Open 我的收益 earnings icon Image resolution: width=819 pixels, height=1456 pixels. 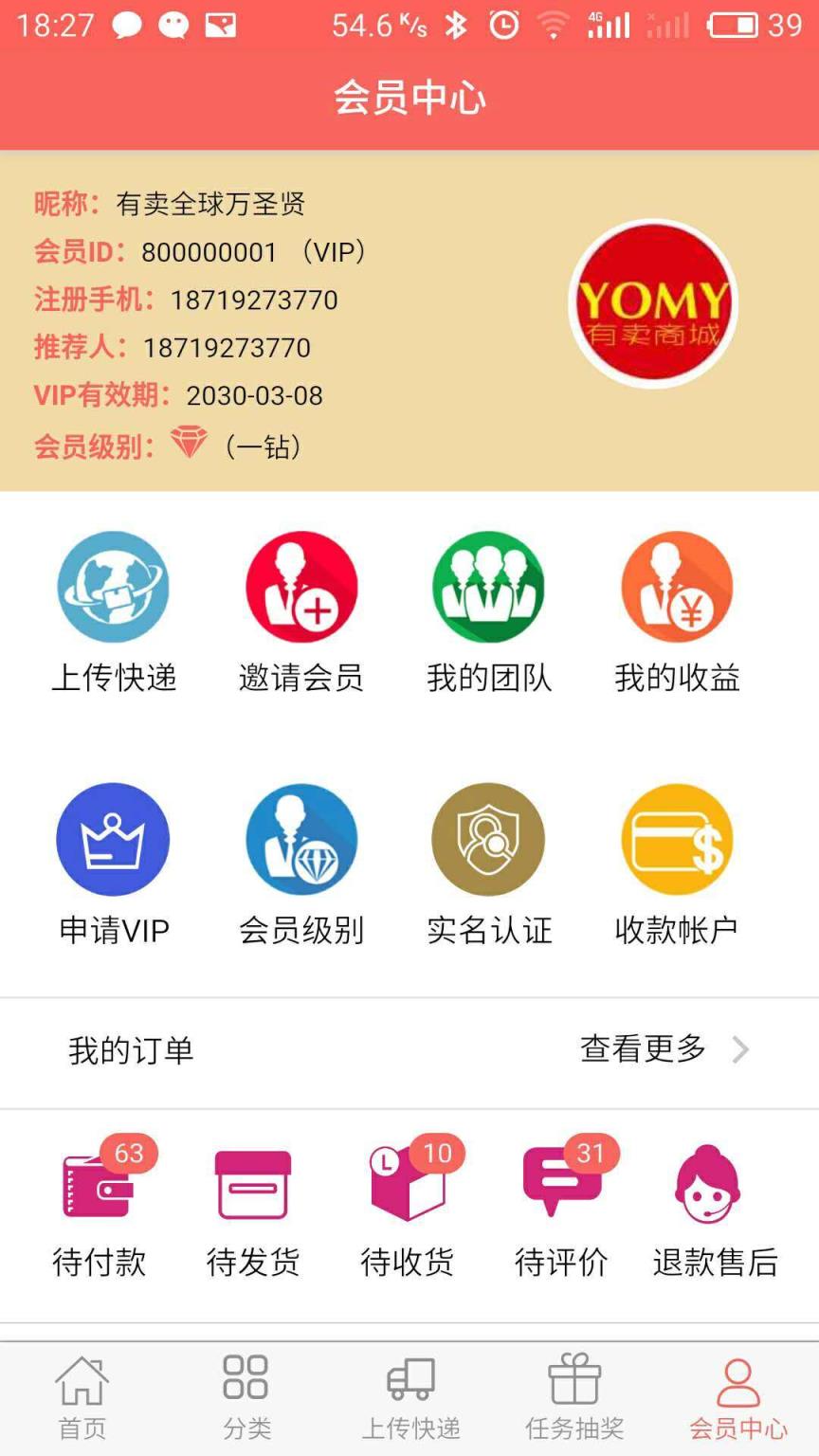coord(677,587)
